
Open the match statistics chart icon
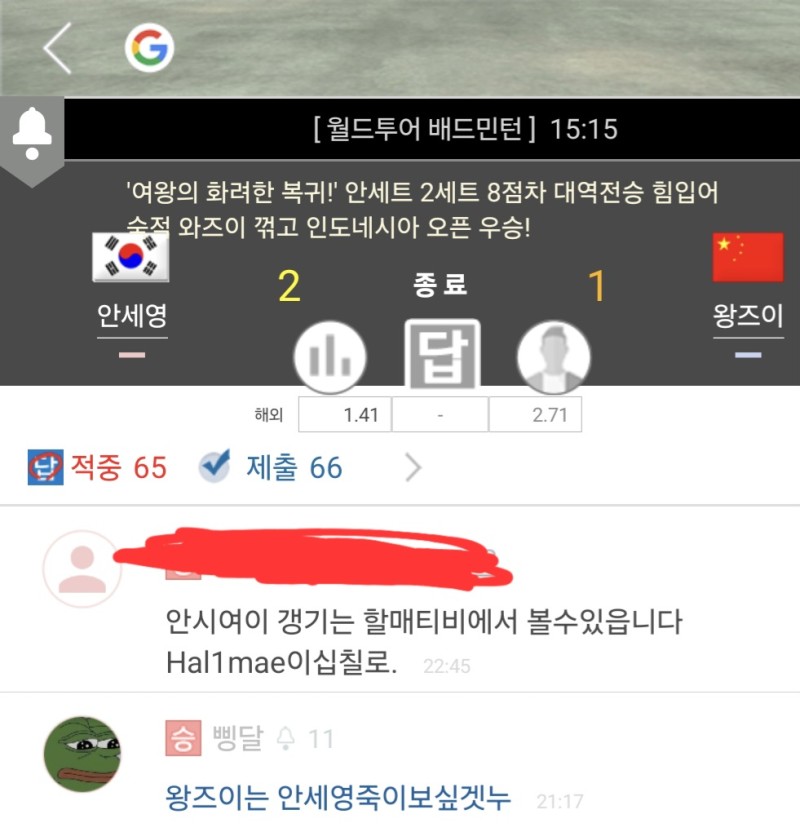(x=329, y=358)
